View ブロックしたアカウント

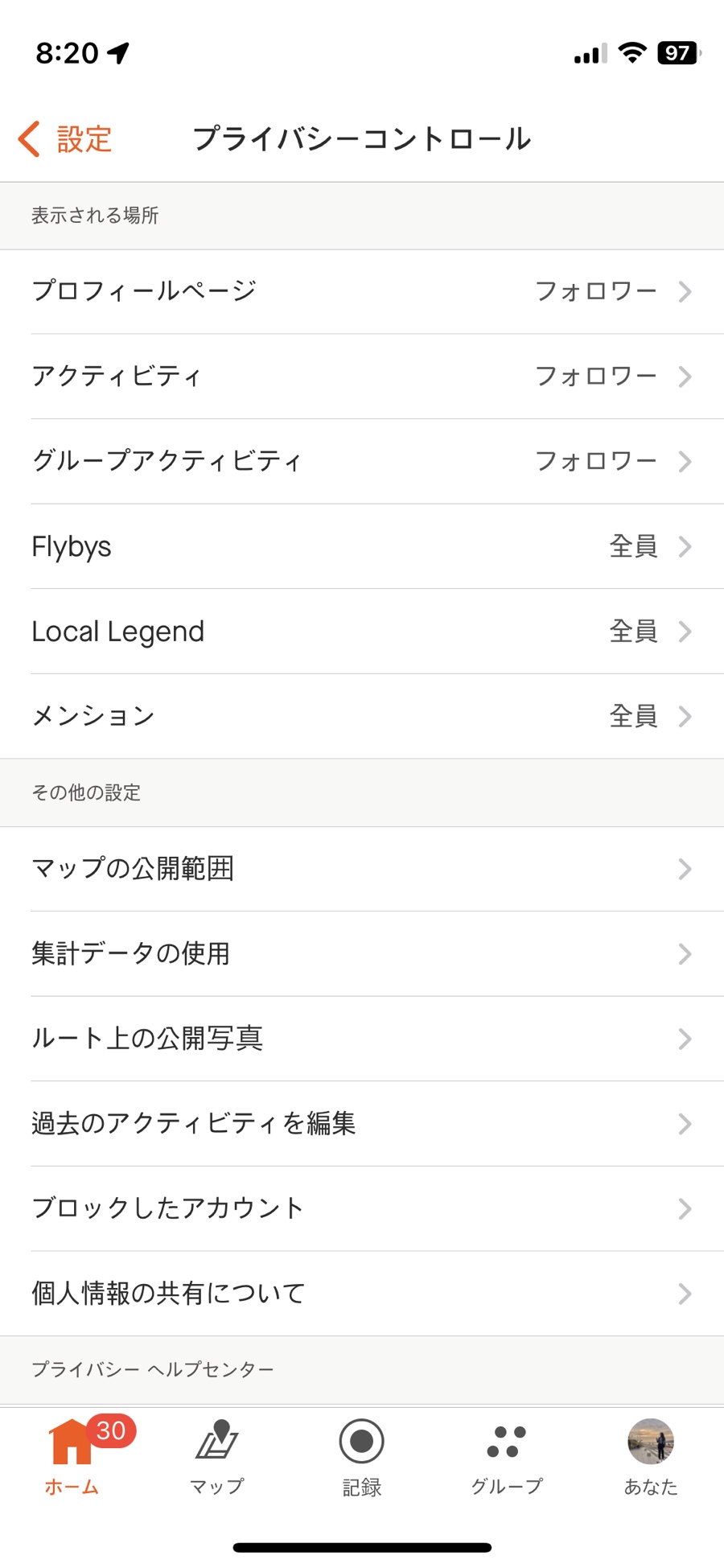(362, 1208)
